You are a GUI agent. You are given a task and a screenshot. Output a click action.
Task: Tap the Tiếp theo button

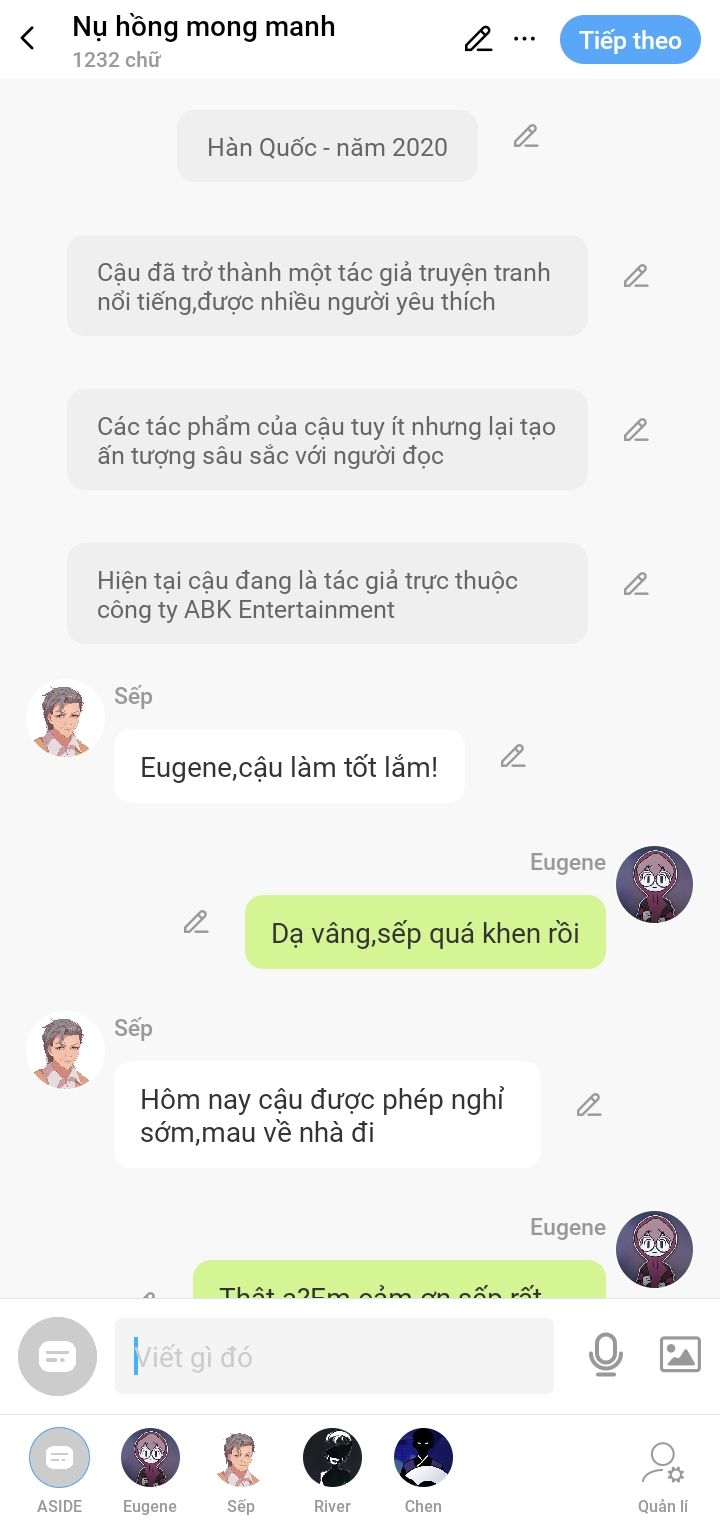point(630,40)
